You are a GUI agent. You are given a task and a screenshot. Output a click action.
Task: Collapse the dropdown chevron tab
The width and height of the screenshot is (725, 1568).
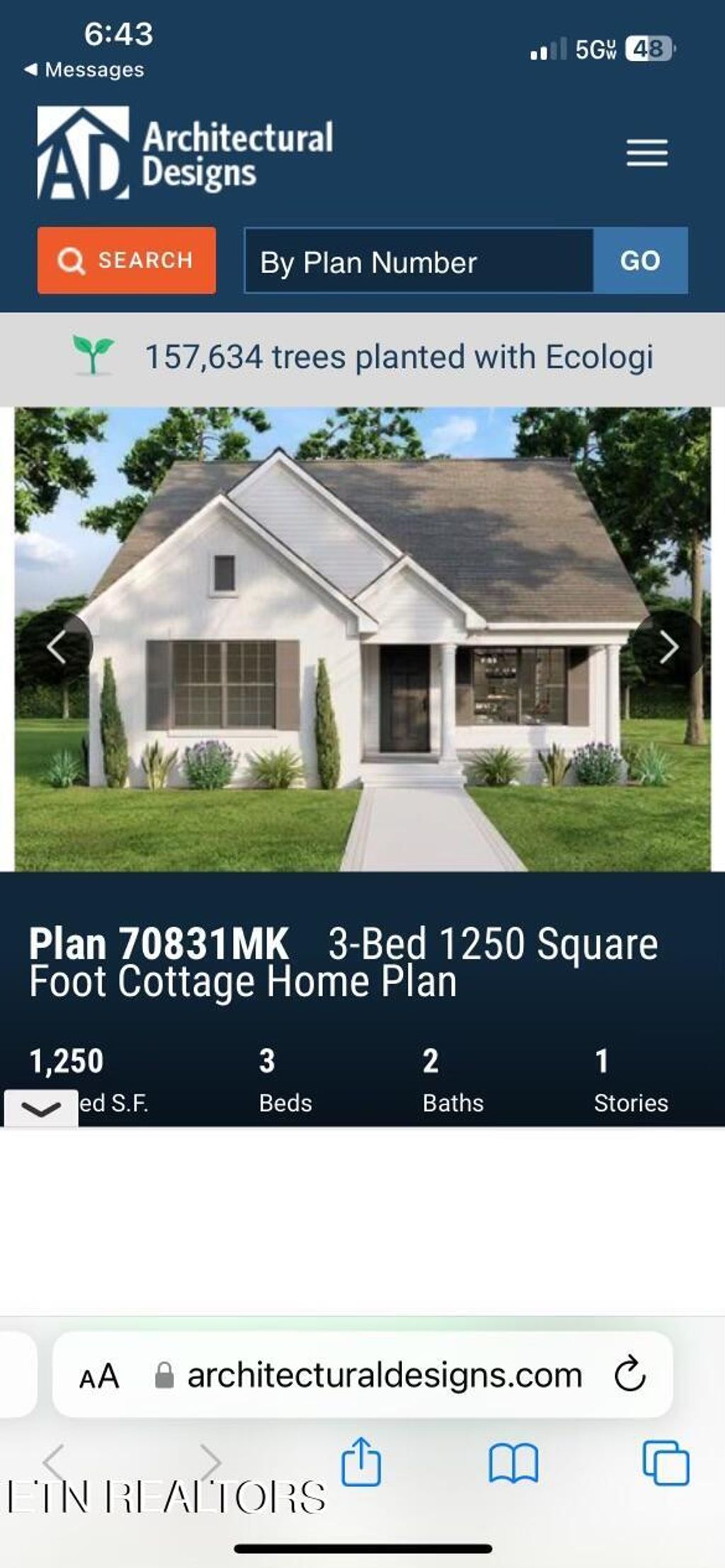[41, 1109]
